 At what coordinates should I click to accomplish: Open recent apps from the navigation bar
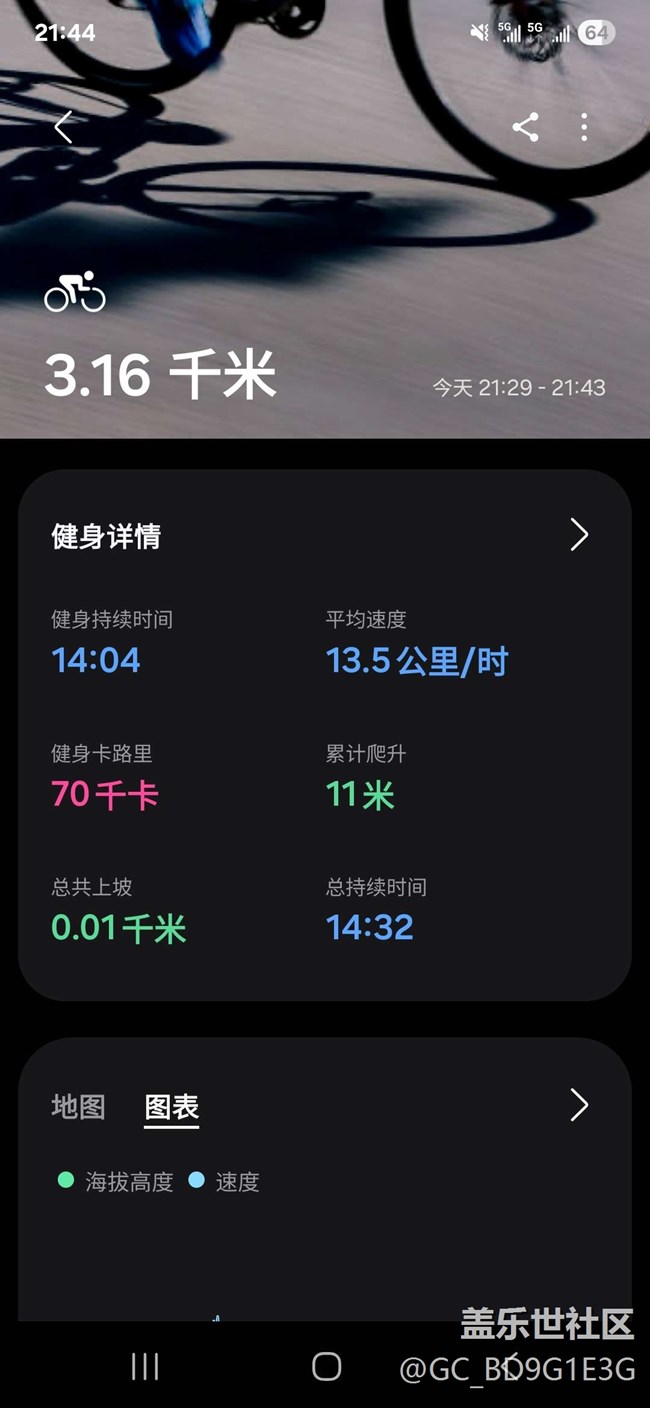(145, 1366)
